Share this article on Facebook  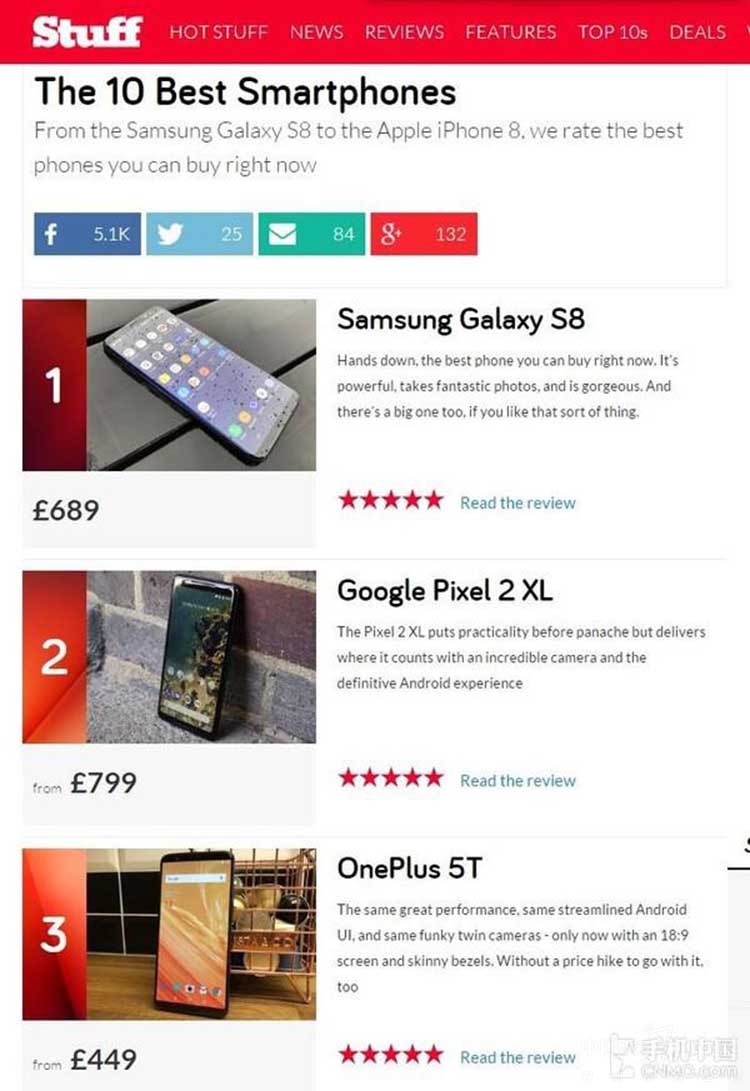88,234
